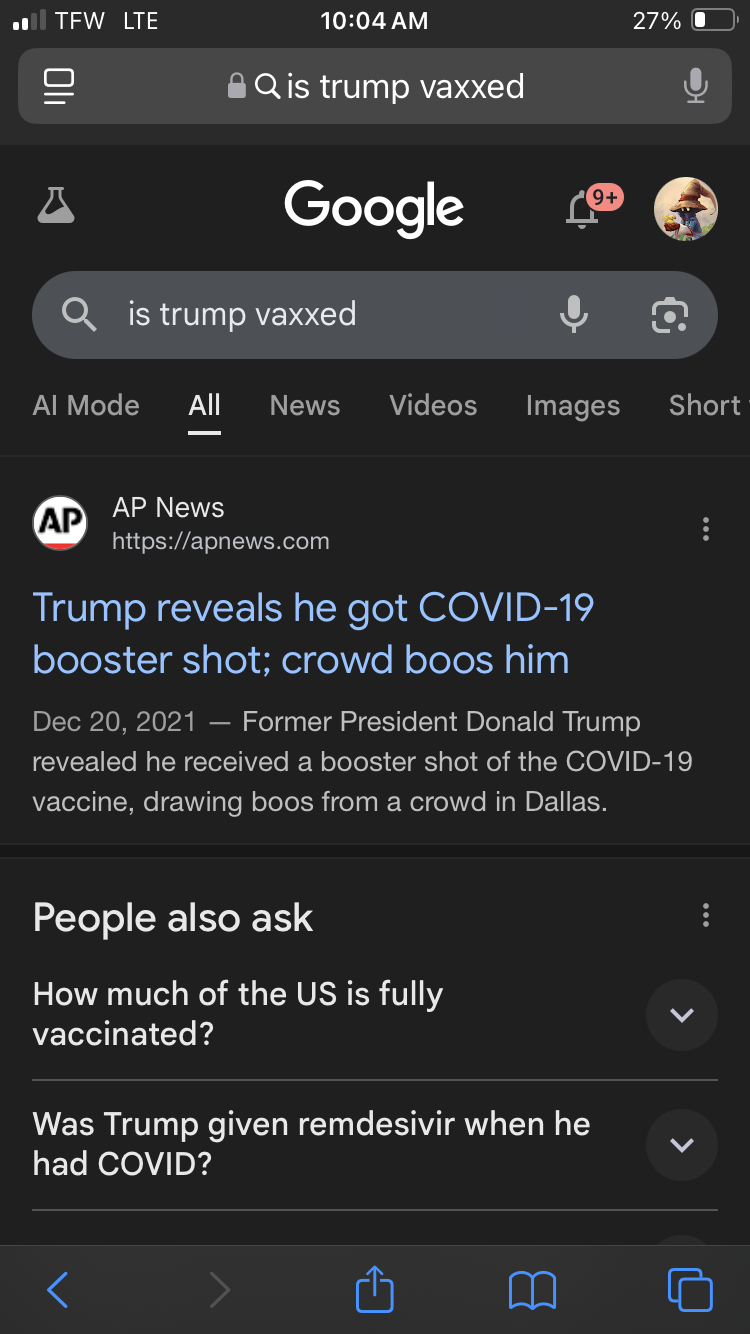This screenshot has height=1334, width=750.
Task: Expand "Was Trump given remdesivir" question
Action: point(682,1145)
